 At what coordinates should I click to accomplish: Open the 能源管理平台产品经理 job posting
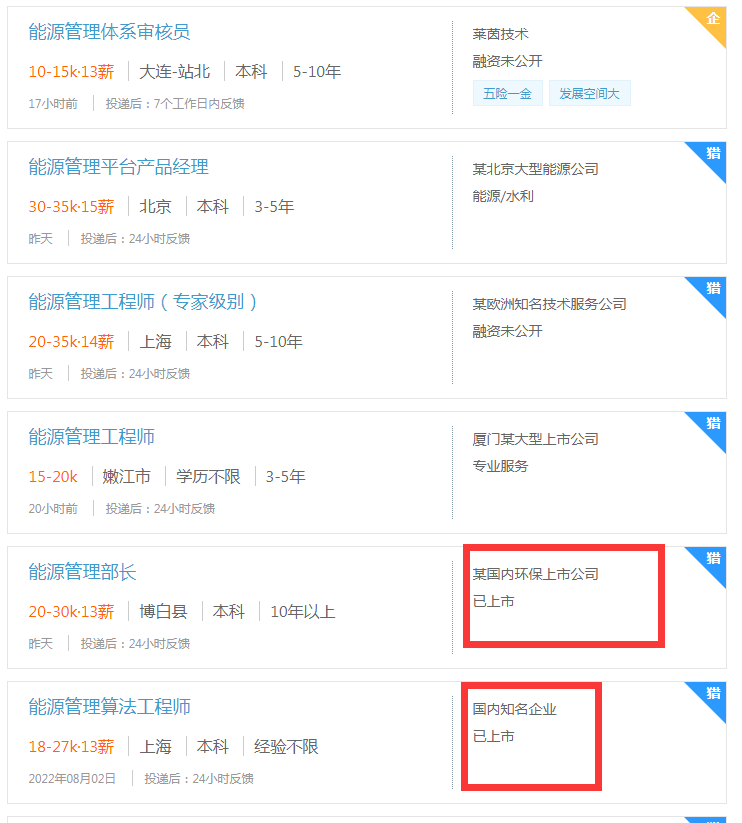pyautogui.click(x=118, y=167)
